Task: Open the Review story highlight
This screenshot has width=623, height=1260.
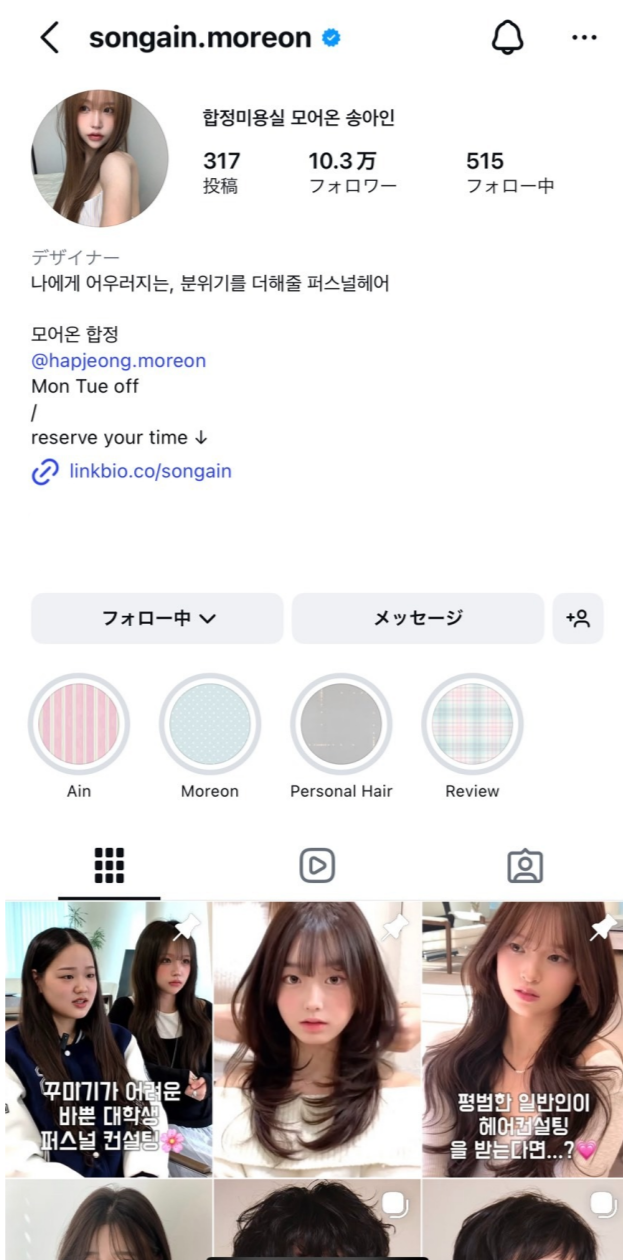Action: coord(472,724)
